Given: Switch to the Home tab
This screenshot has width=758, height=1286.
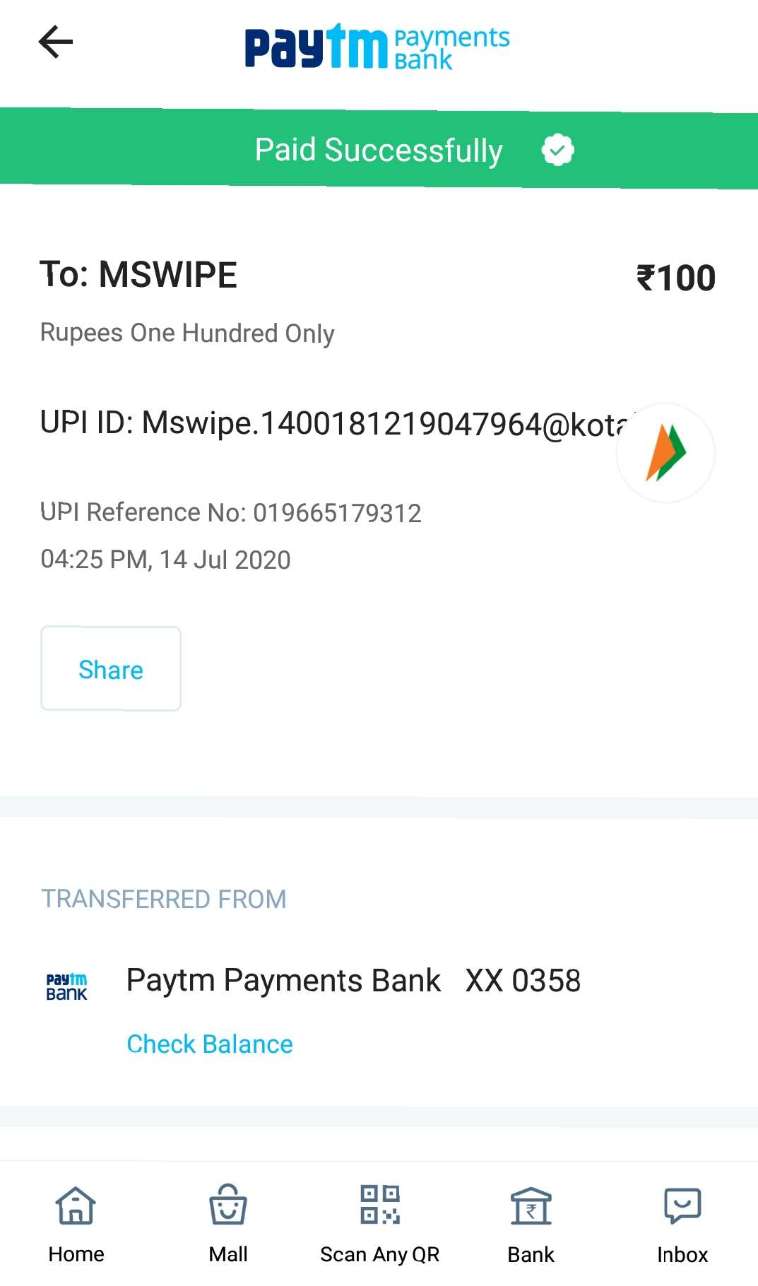Looking at the screenshot, I should click(x=76, y=1223).
